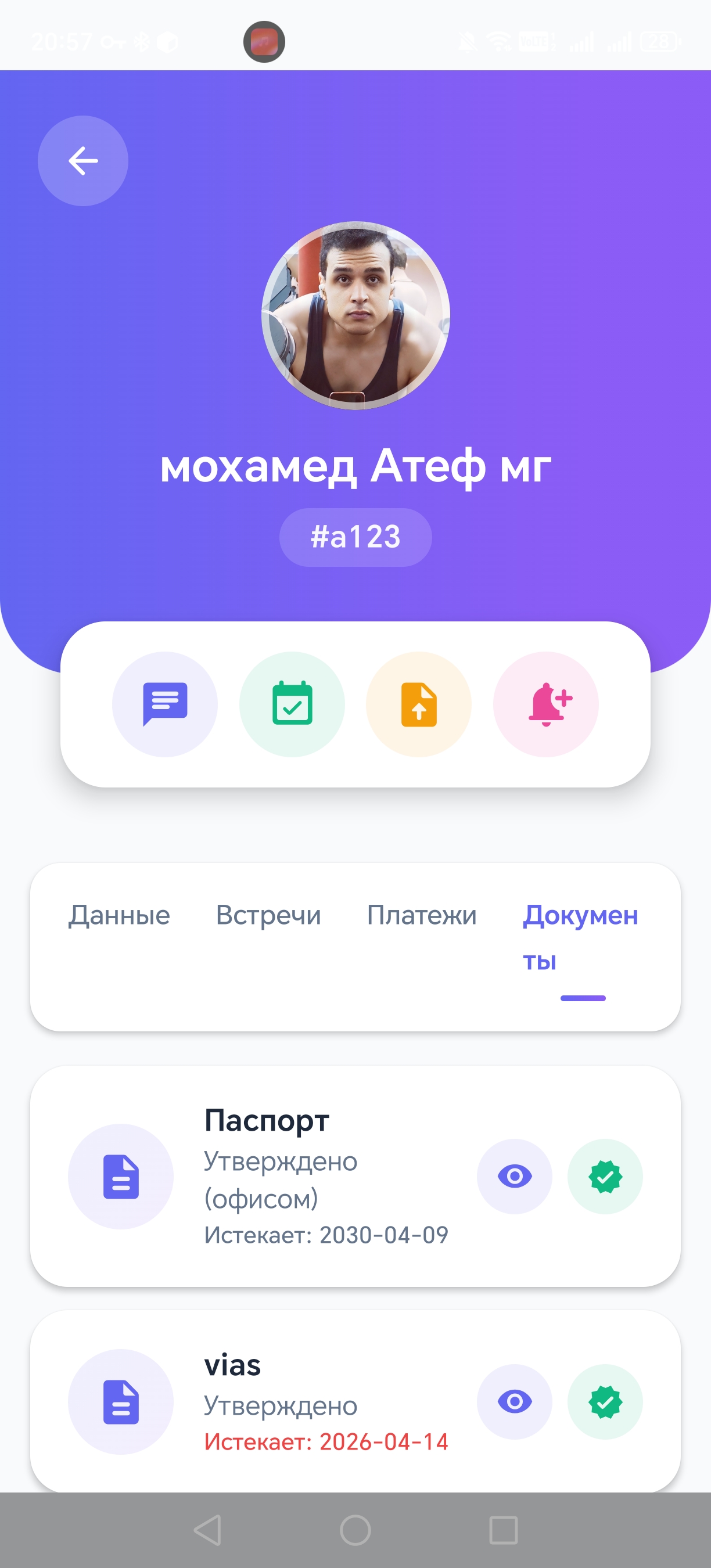
Task: Tap the verified badge on Паспорт
Action: pos(605,1176)
